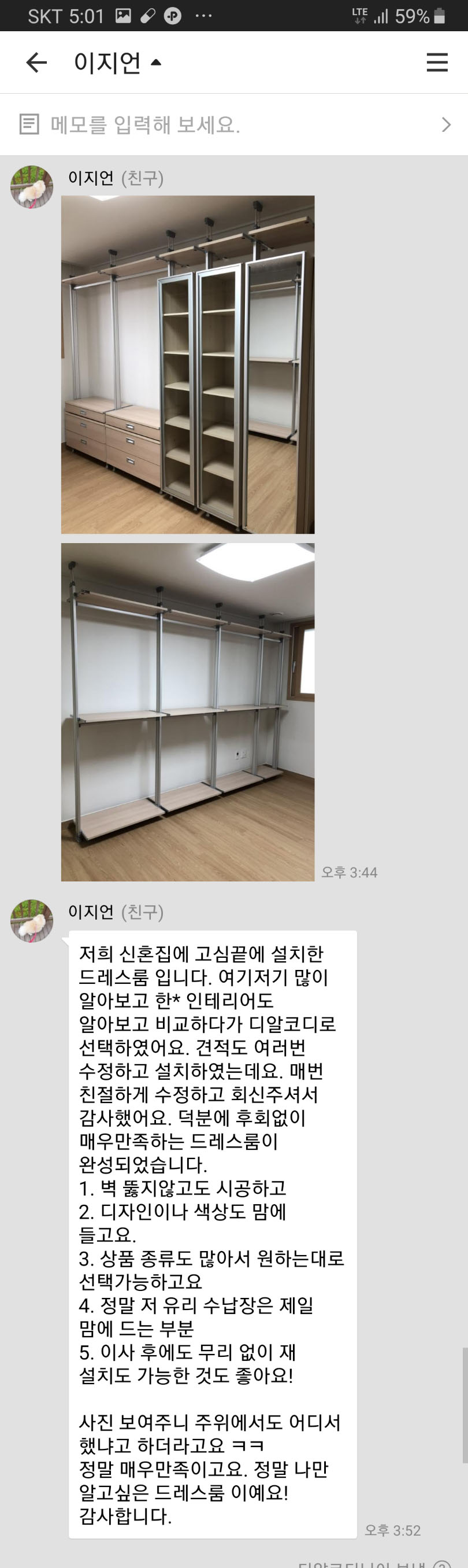View 이지언's profile picture beside the photos
The width and height of the screenshot is (468, 1568).
32,187
